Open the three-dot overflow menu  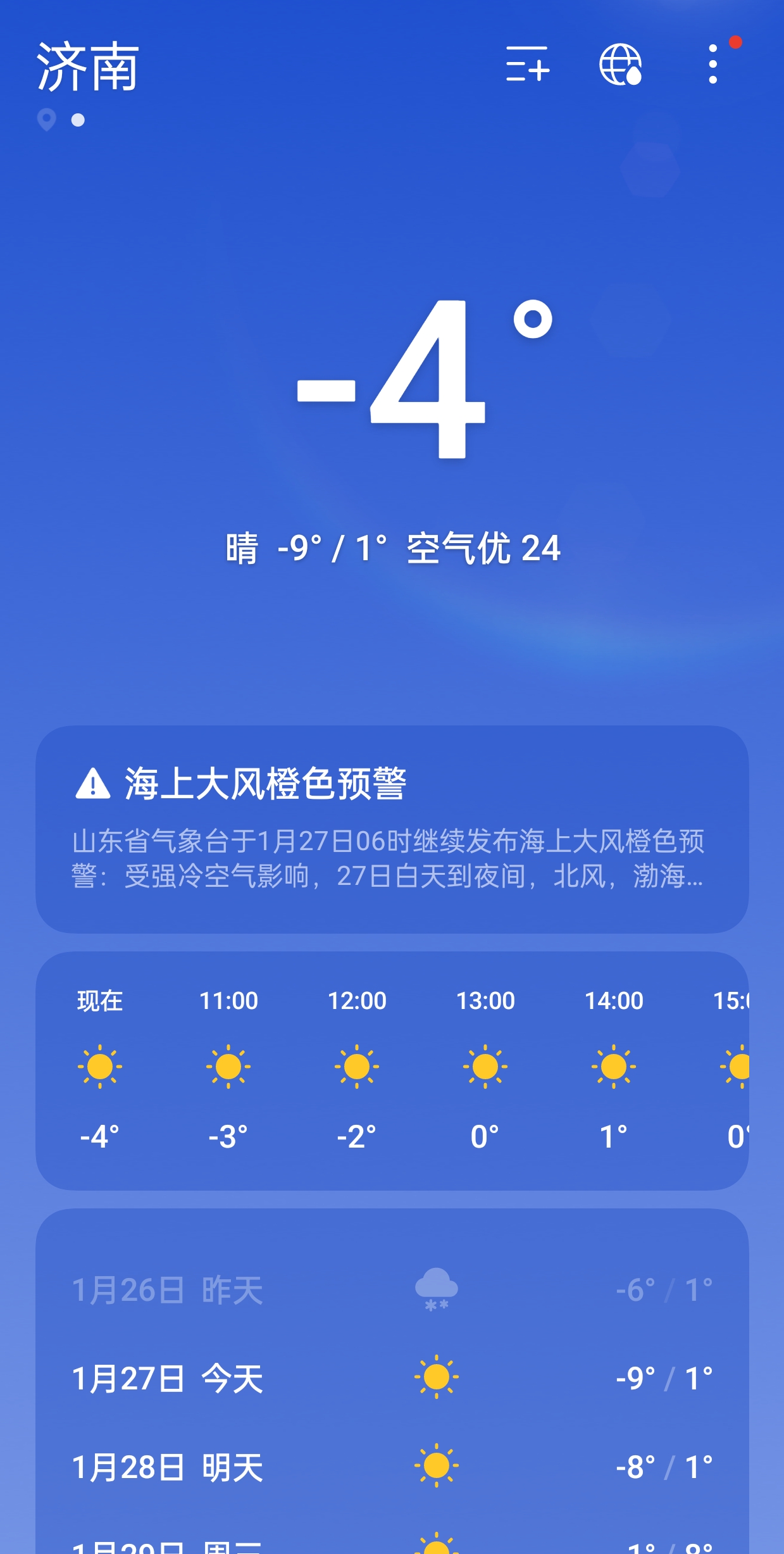point(713,64)
